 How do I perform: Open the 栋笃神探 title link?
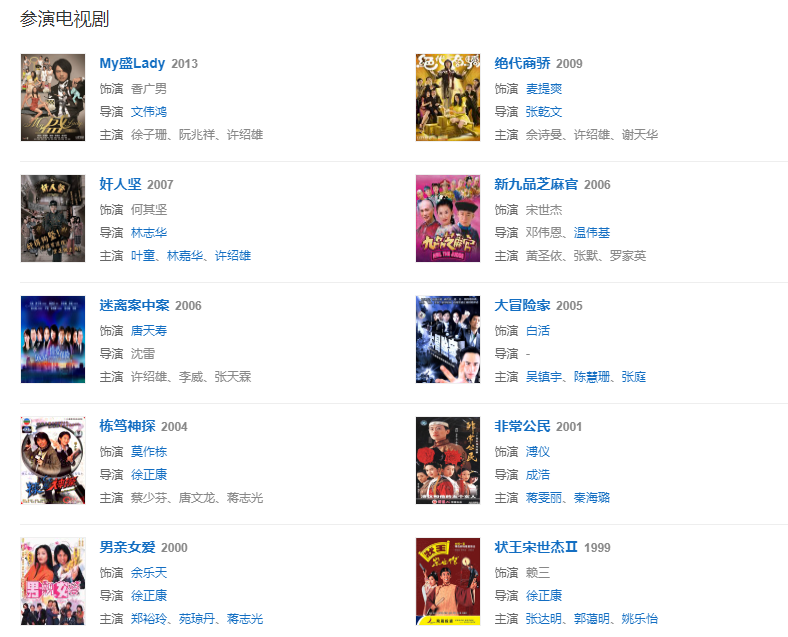click(x=127, y=426)
